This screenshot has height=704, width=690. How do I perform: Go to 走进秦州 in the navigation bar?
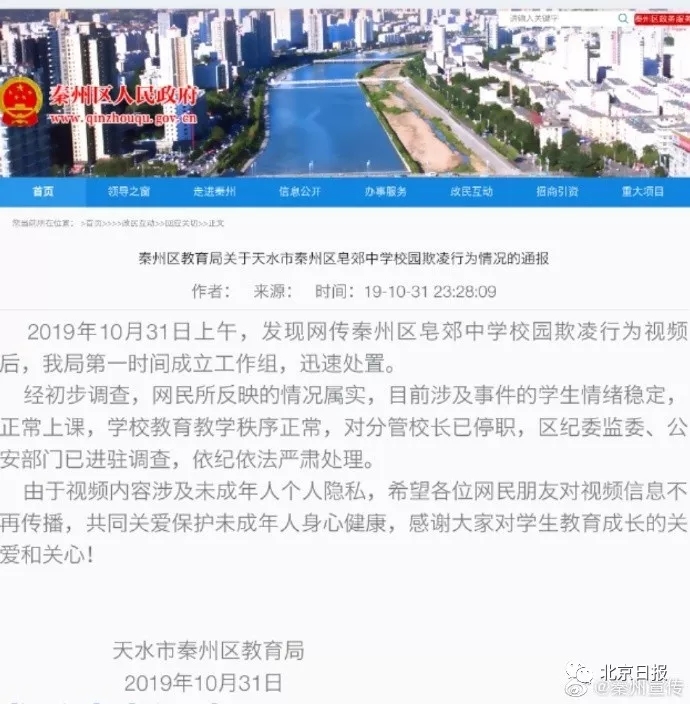[x=215, y=192]
